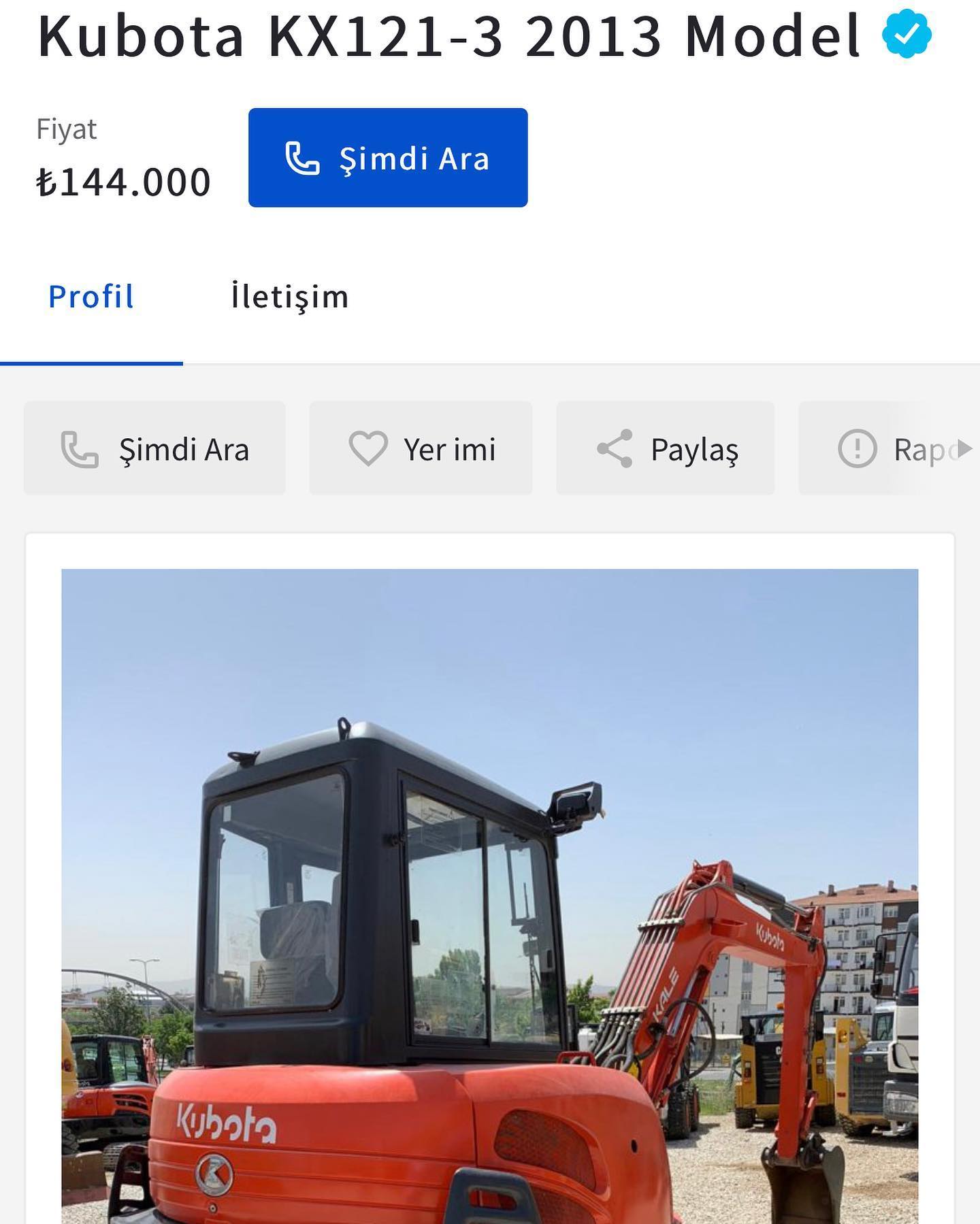Share the listing via Paylaş
The image size is (980, 1224).
pos(666,448)
